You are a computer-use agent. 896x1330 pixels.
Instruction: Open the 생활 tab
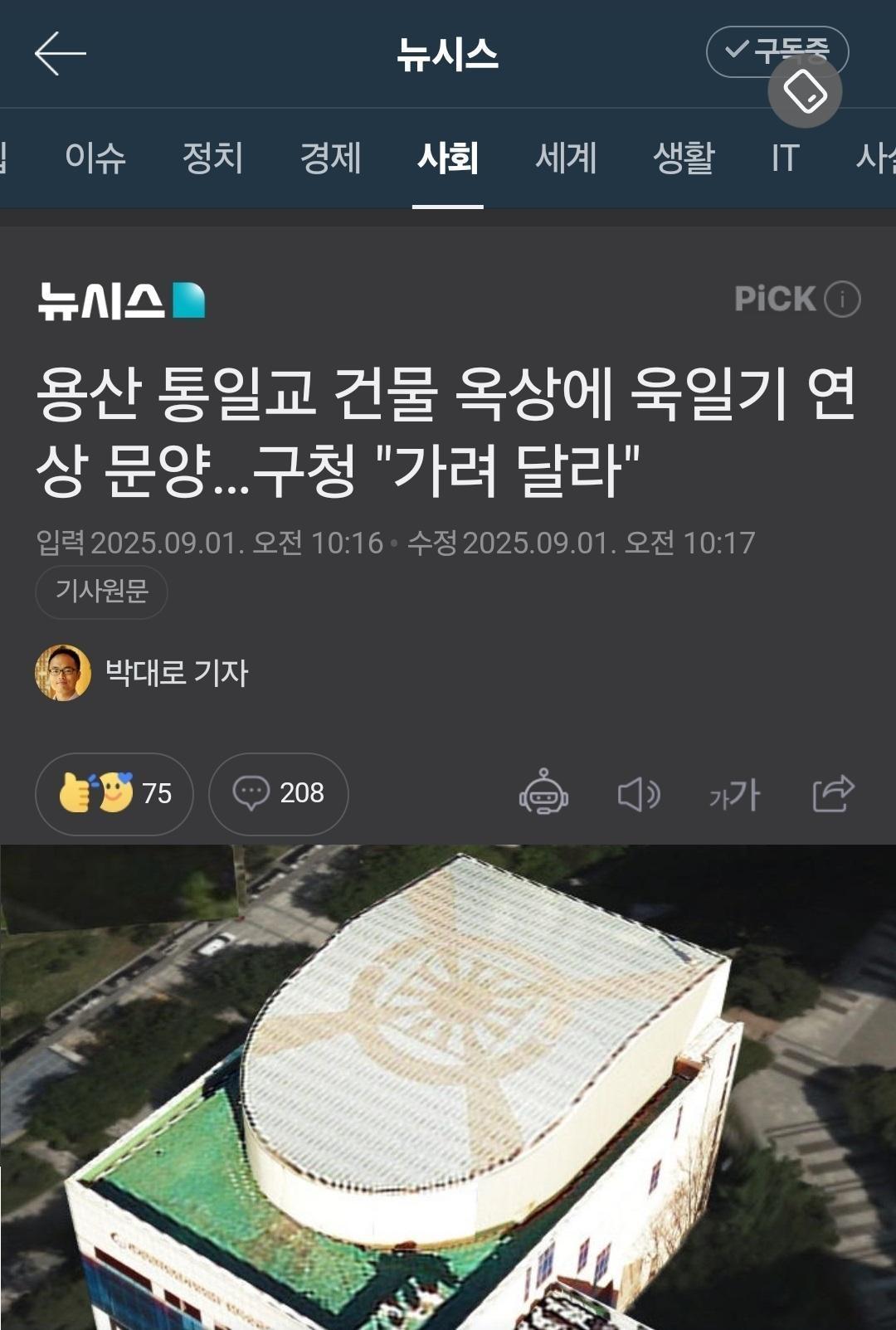684,158
